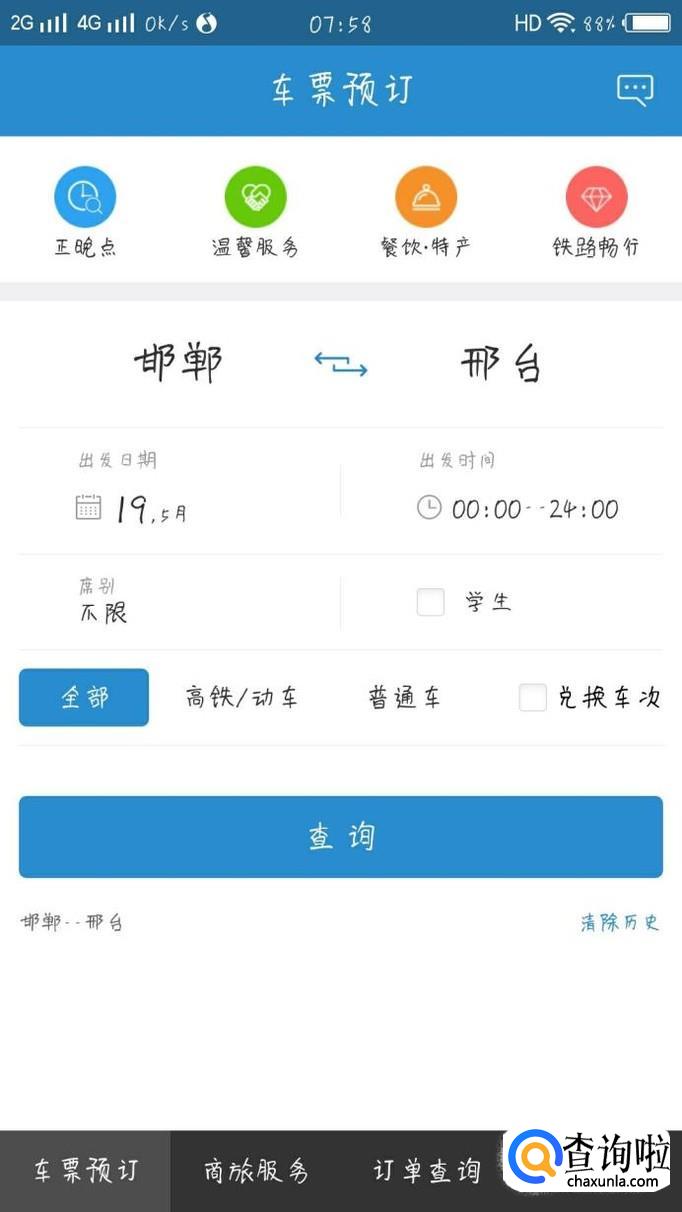The height and width of the screenshot is (1212, 682).
Task: Switch to the 商旅服务 tab
Action: 255,1171
